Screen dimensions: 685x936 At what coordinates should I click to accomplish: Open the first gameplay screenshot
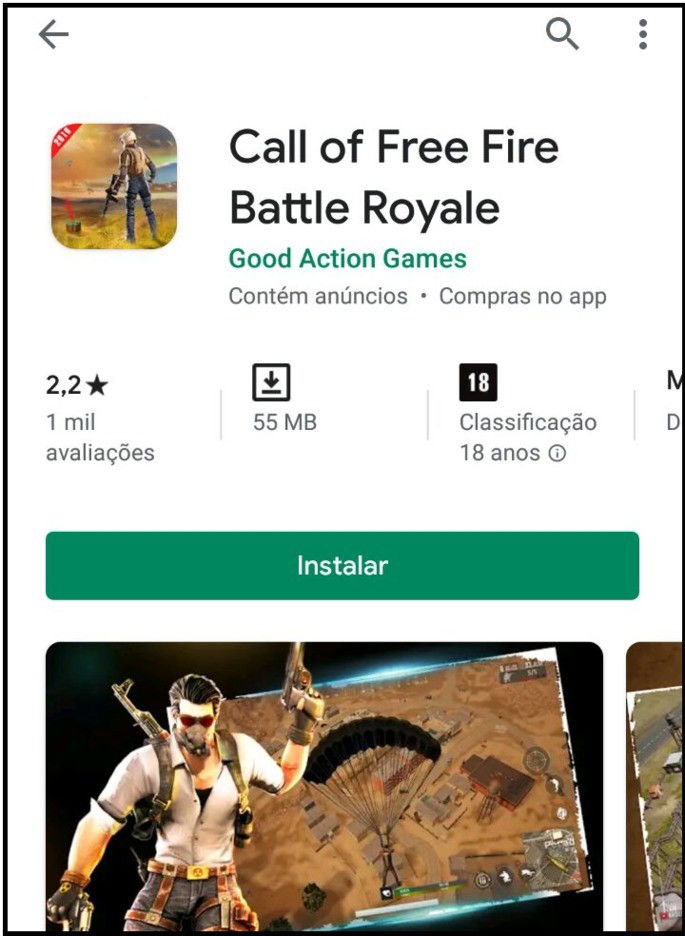point(324,786)
